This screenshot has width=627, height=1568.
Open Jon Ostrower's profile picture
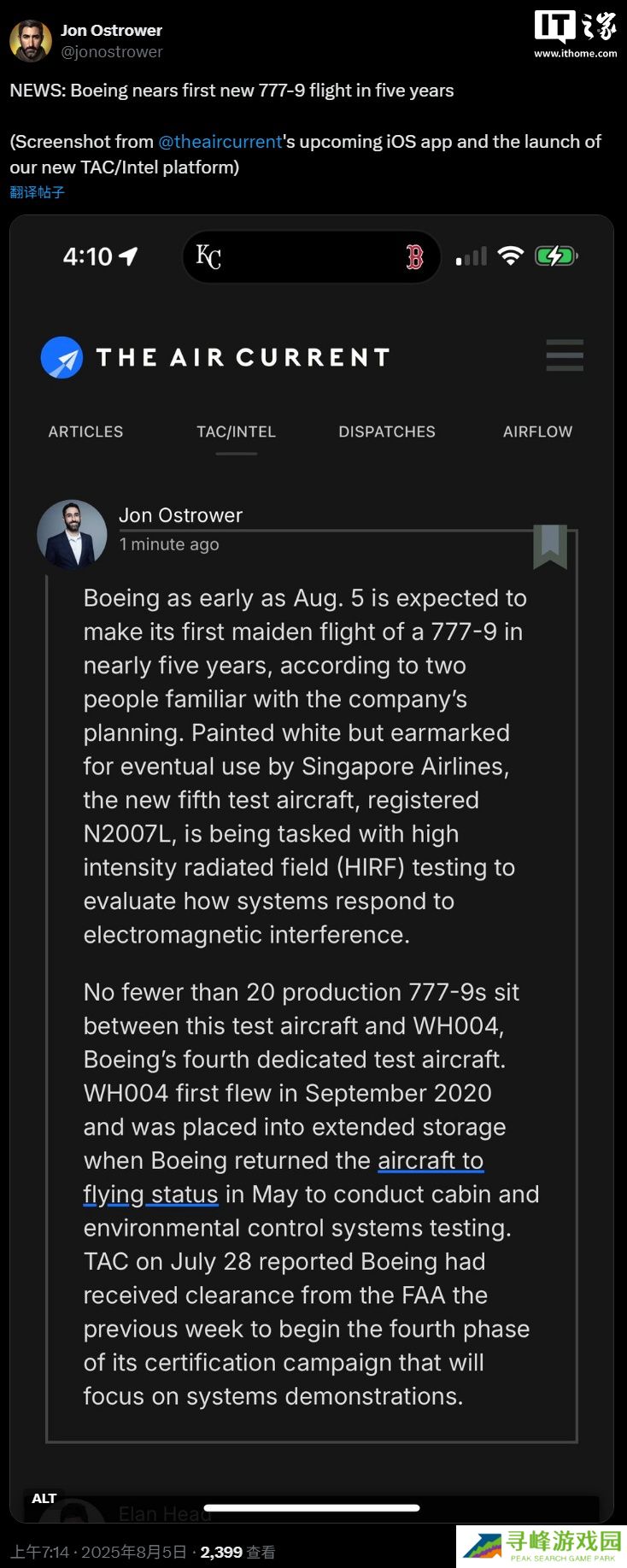pyautogui.click(x=31, y=40)
